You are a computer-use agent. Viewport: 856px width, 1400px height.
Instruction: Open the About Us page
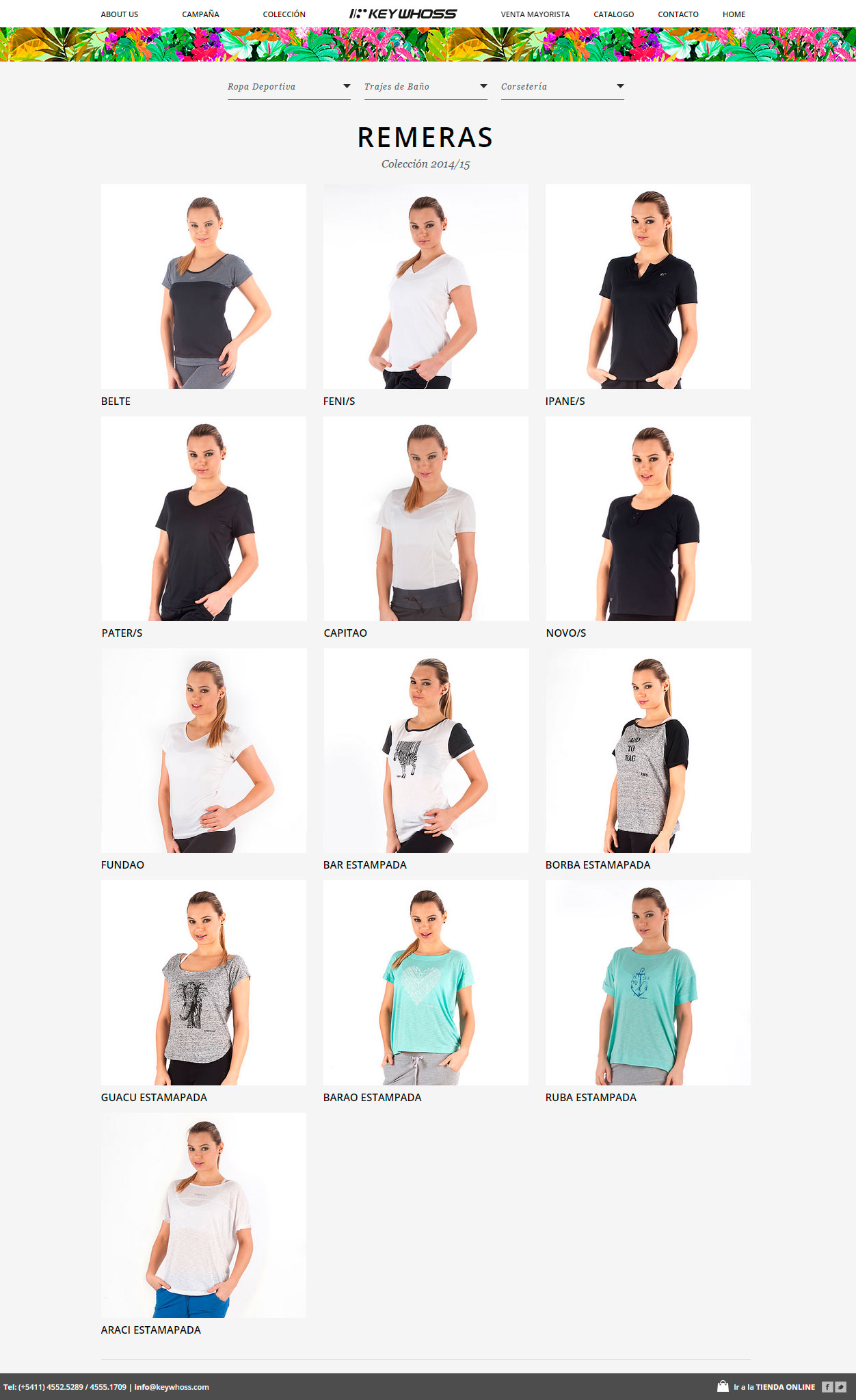[x=120, y=14]
